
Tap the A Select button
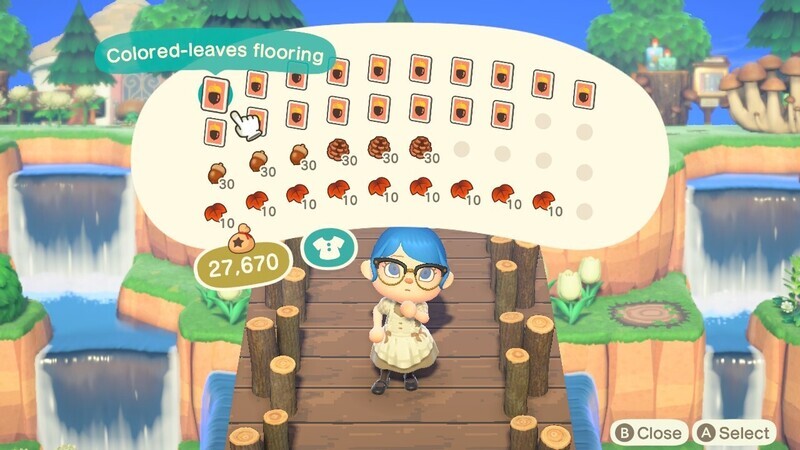pos(734,433)
